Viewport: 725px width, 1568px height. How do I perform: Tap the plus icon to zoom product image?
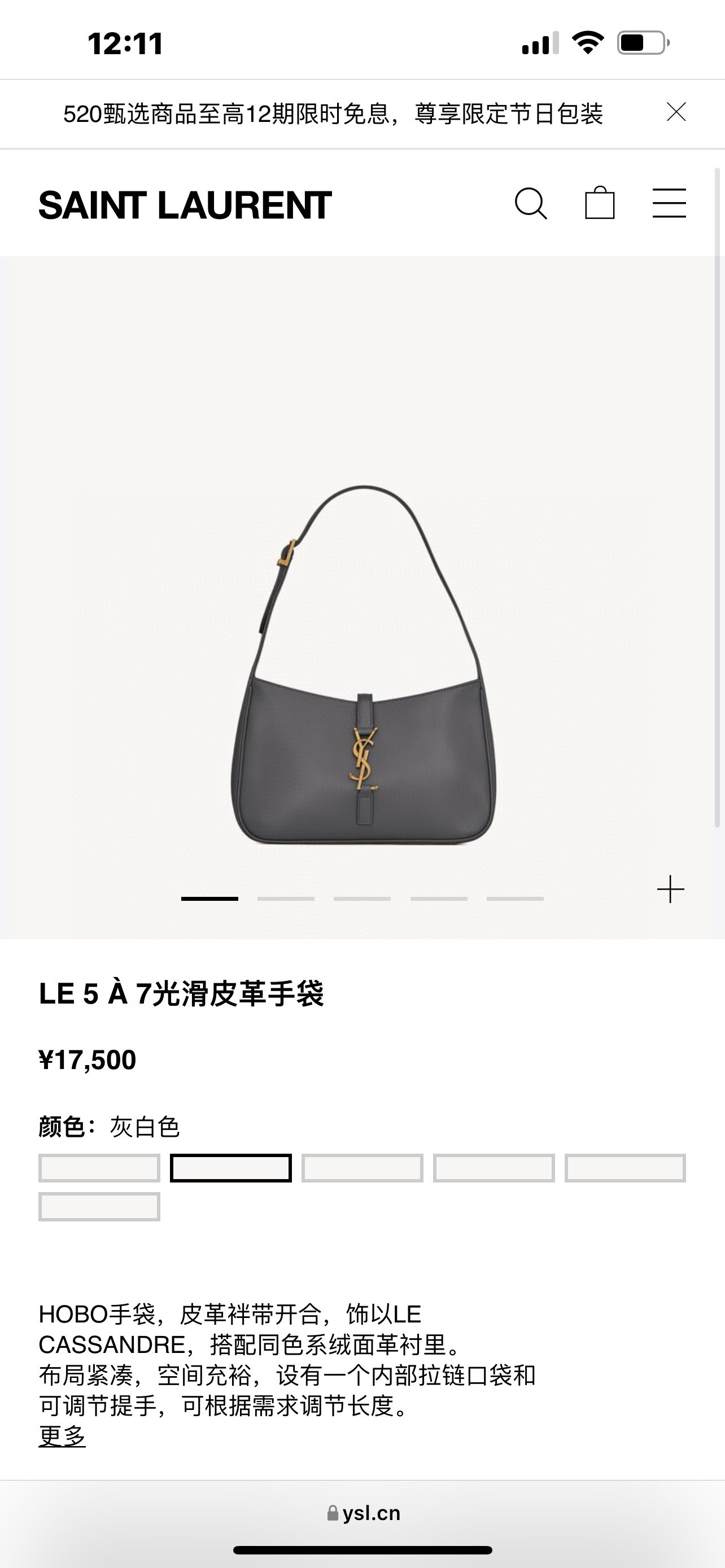(x=670, y=890)
